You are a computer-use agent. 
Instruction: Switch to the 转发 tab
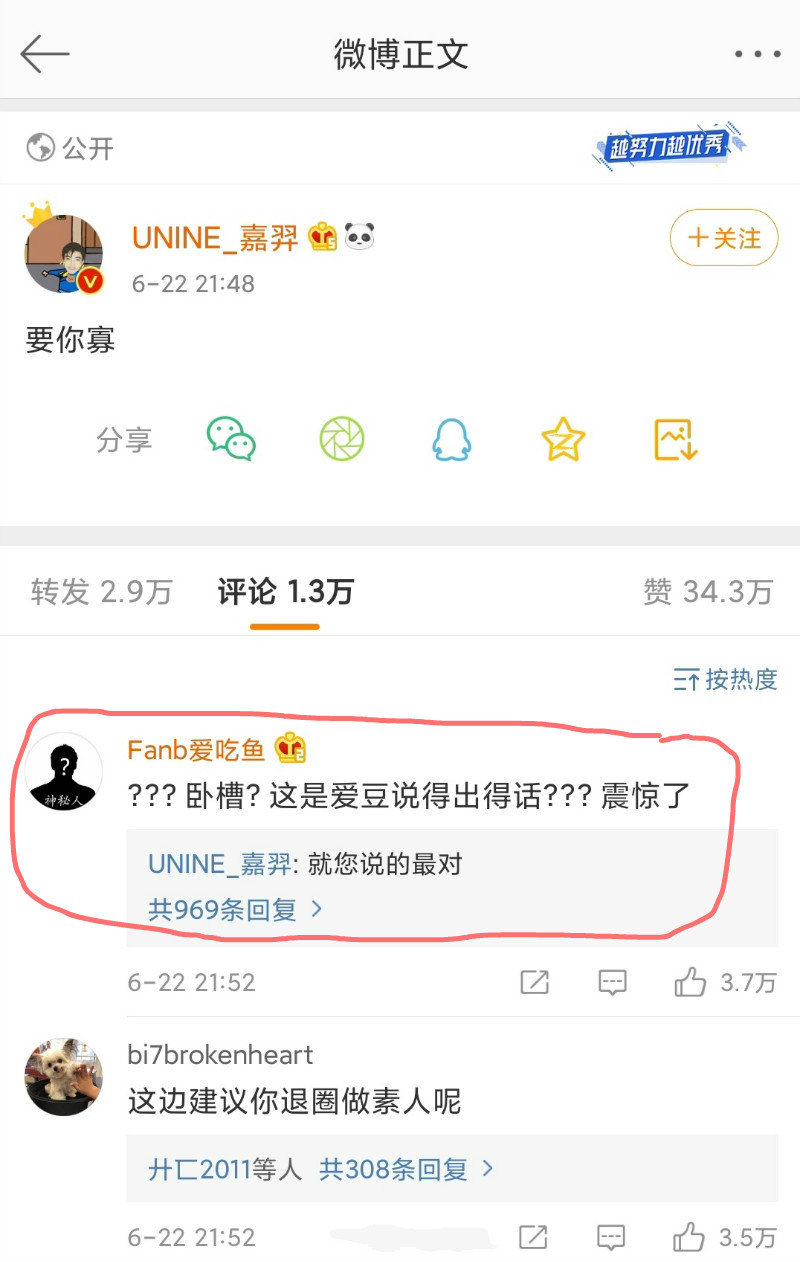(x=101, y=592)
